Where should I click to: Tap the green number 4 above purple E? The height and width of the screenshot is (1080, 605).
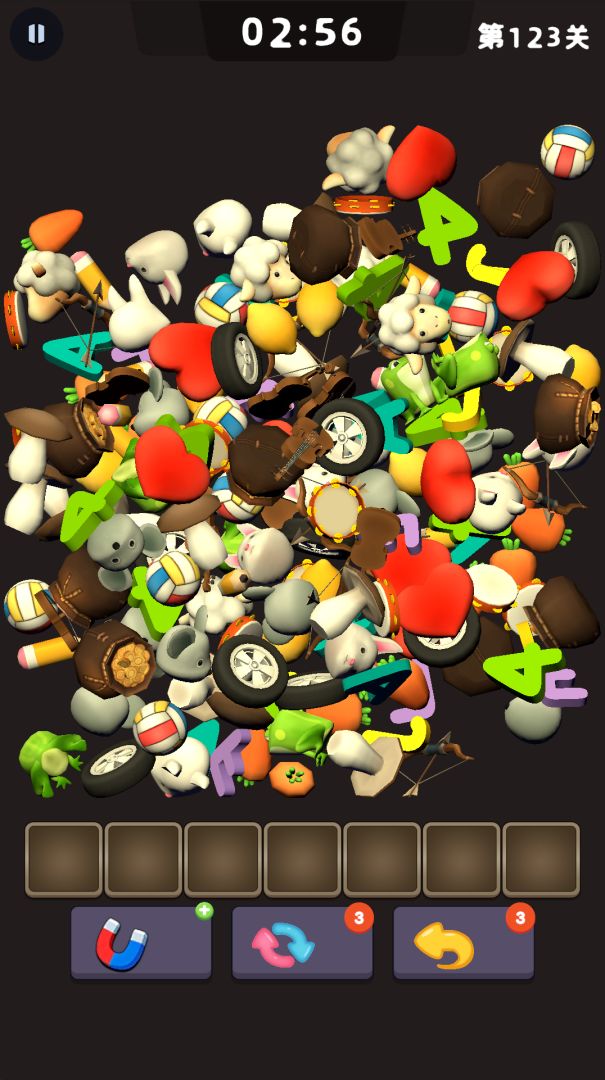tap(521, 664)
